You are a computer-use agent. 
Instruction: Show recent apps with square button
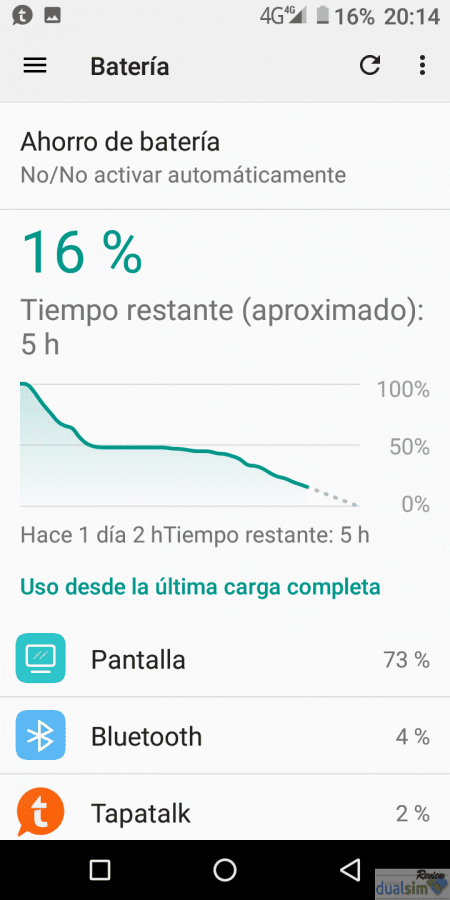point(100,870)
